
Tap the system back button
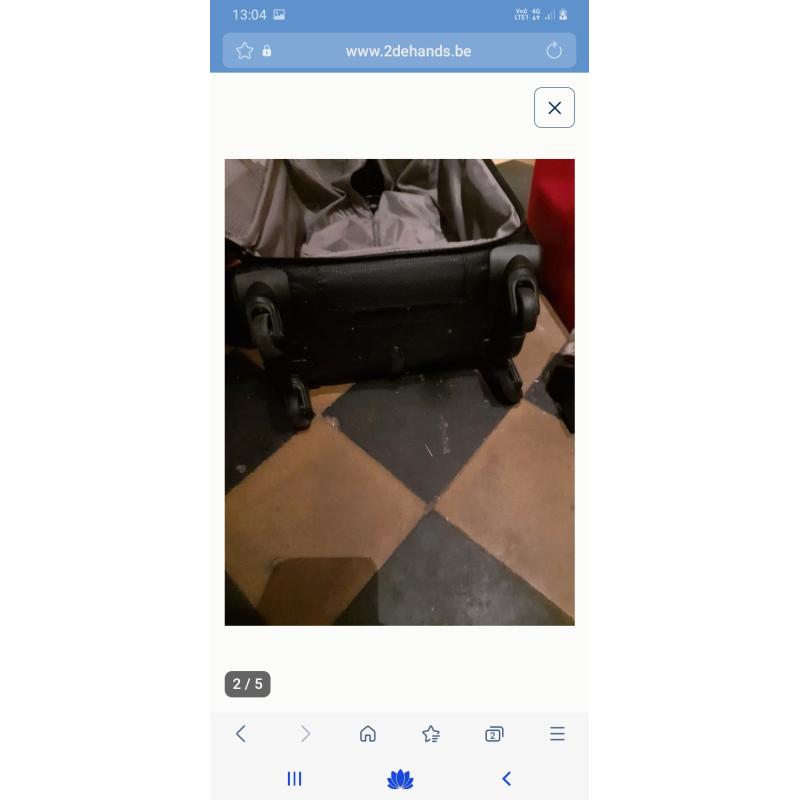tap(506, 779)
